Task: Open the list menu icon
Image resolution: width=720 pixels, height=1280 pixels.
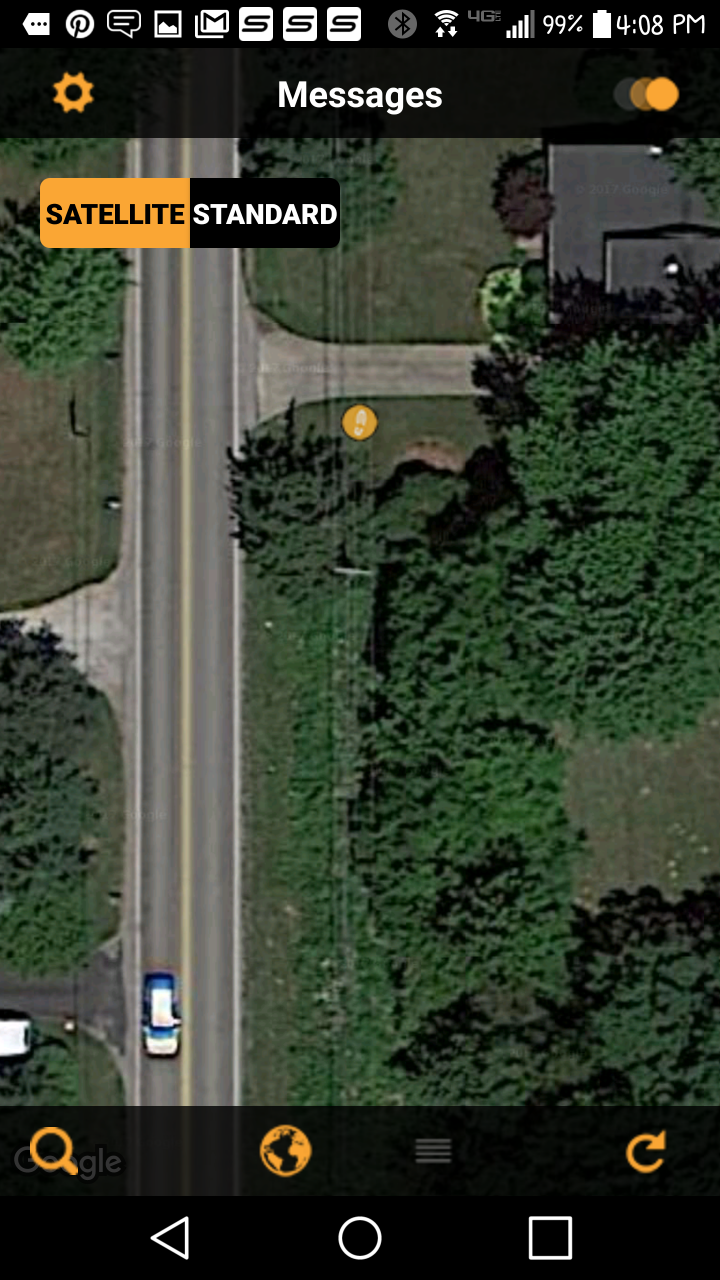Action: pos(433,1151)
